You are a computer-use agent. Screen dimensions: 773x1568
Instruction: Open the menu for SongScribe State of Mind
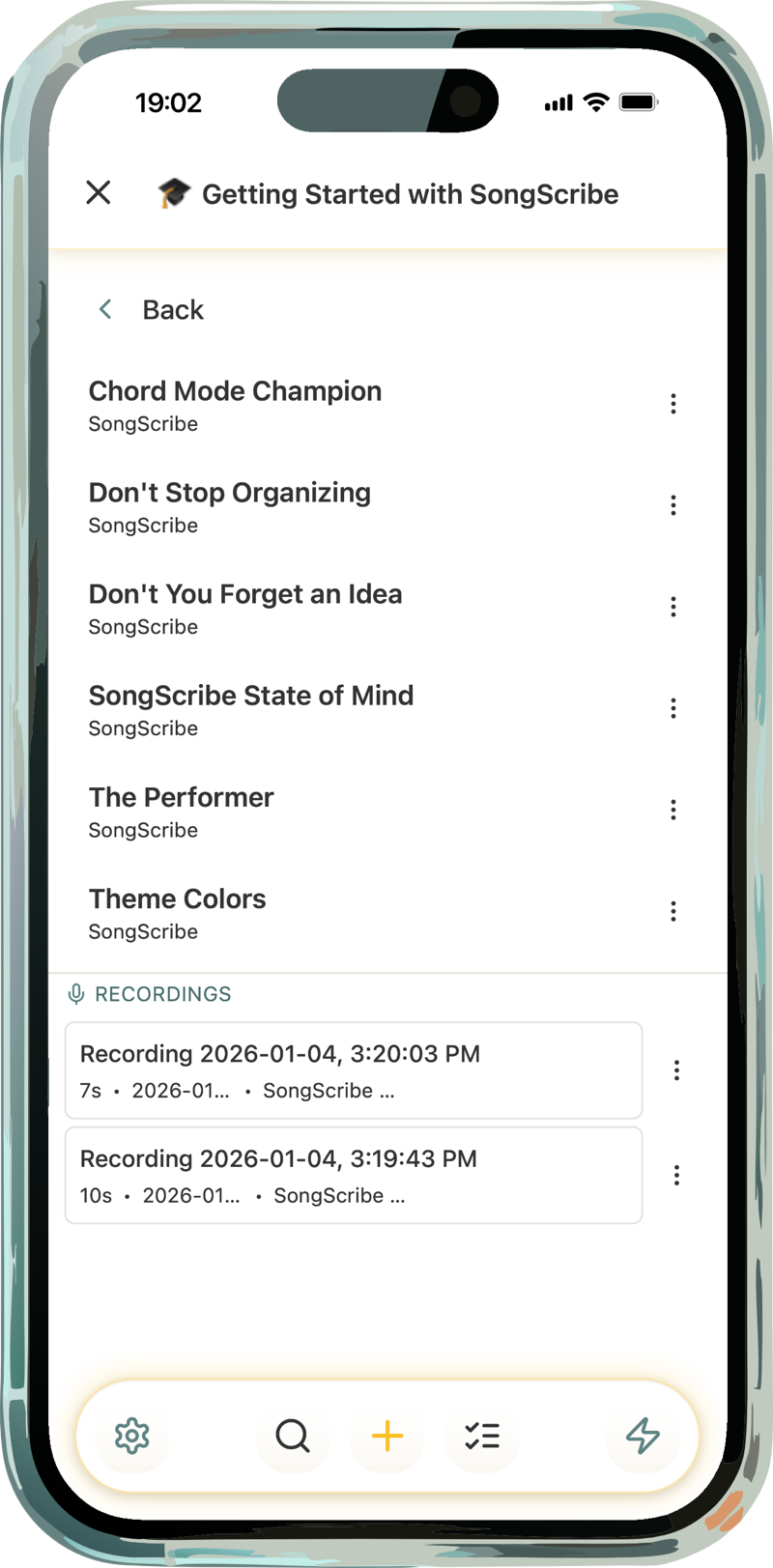[673, 708]
